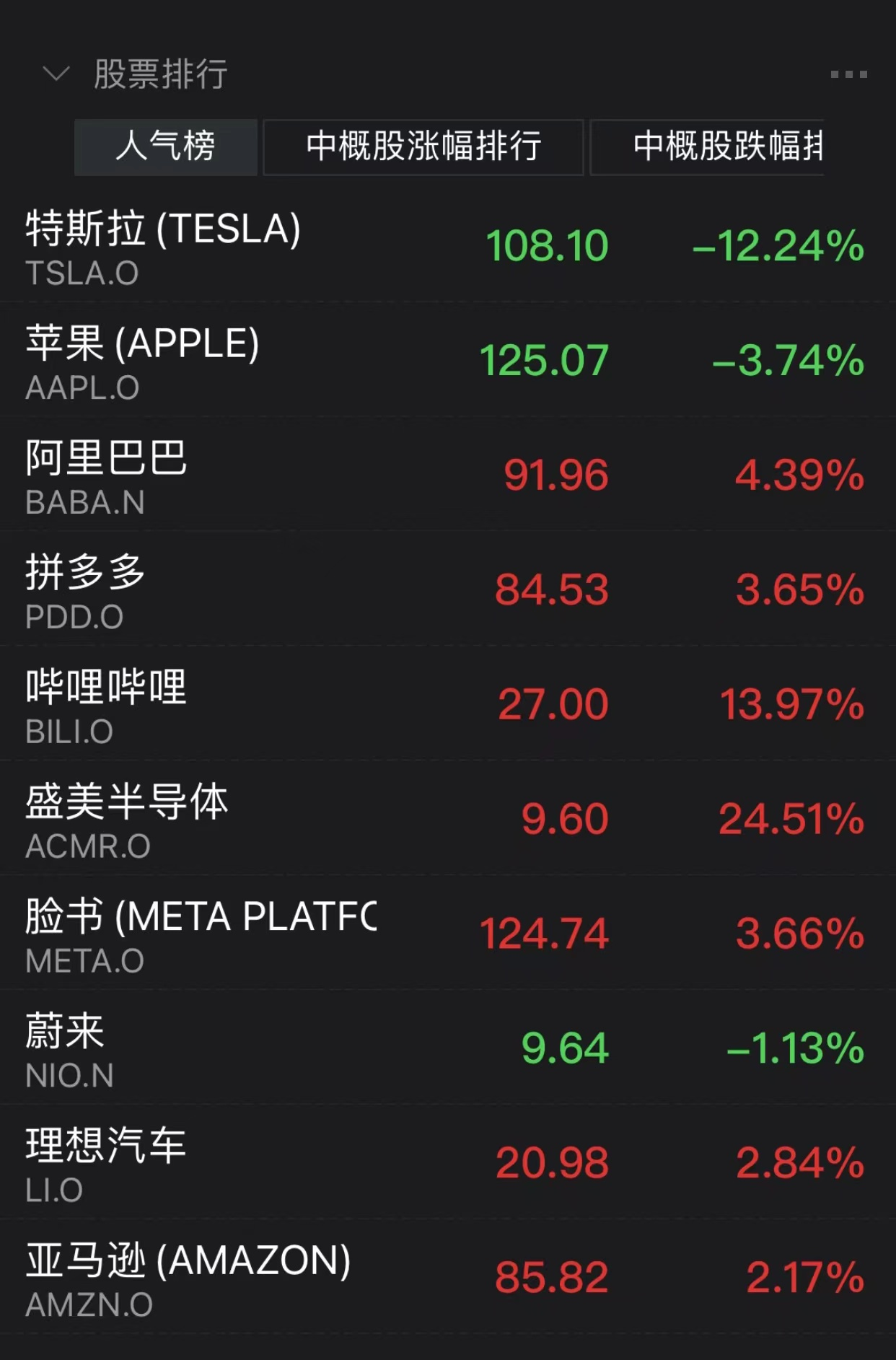Switch to 中概股涨幅排行 tab
Image resolution: width=896 pixels, height=1360 pixels.
pos(423,147)
